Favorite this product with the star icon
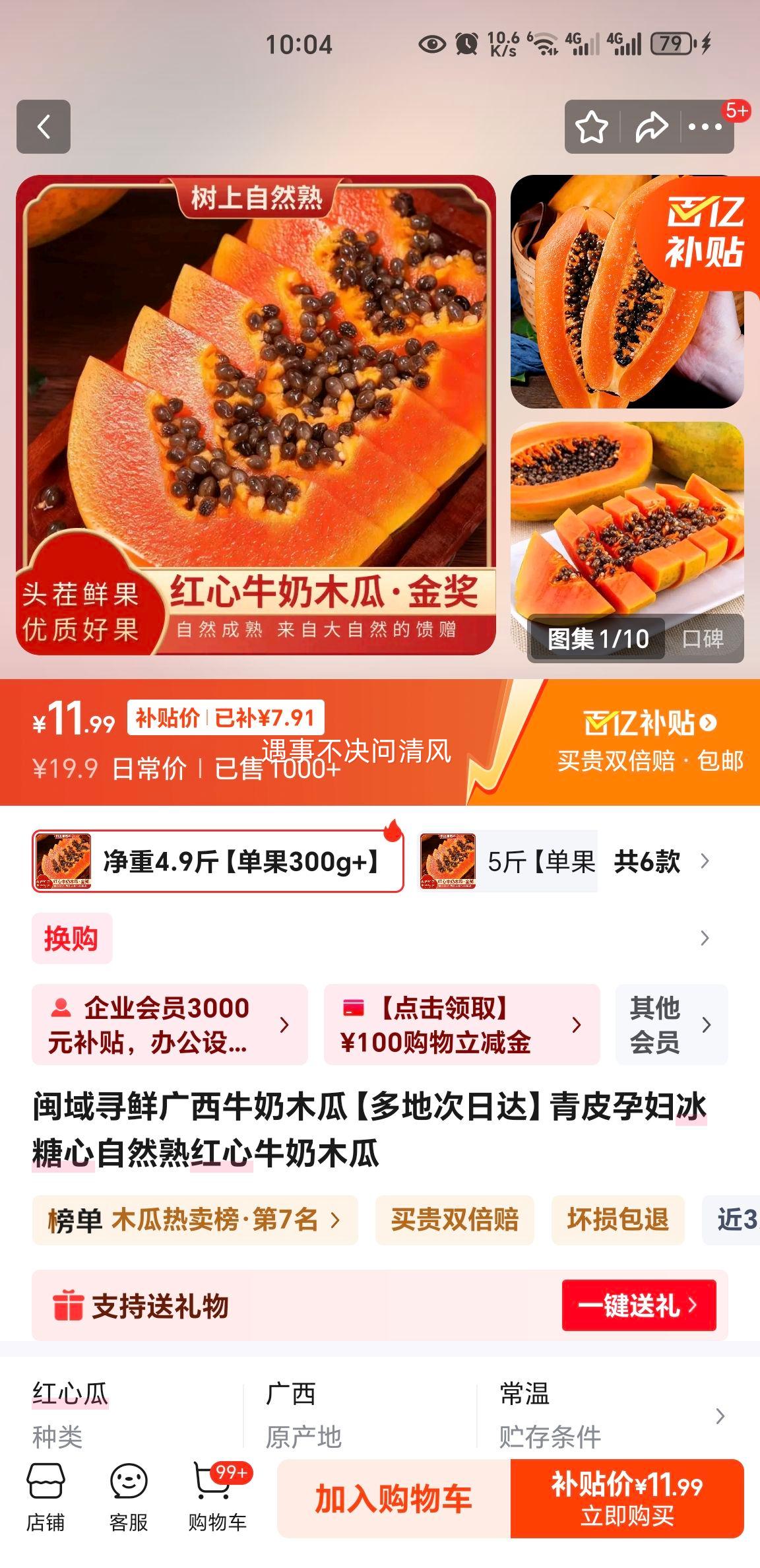The image size is (760, 1568). 591,127
